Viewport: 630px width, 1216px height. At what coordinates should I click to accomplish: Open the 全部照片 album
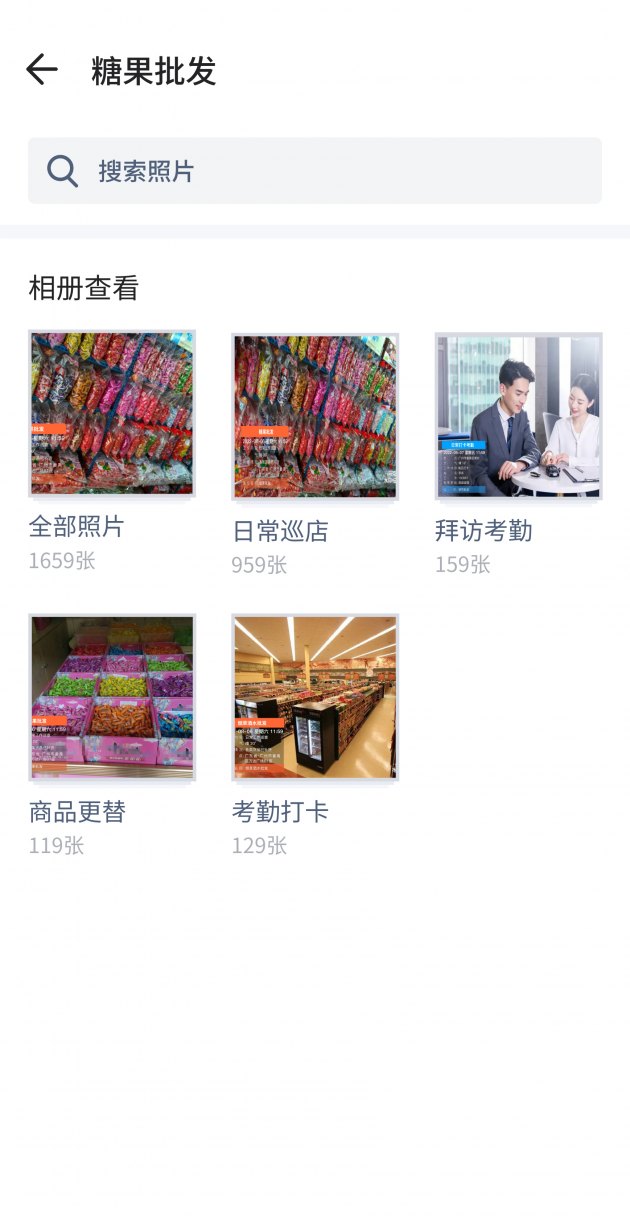tap(112, 414)
